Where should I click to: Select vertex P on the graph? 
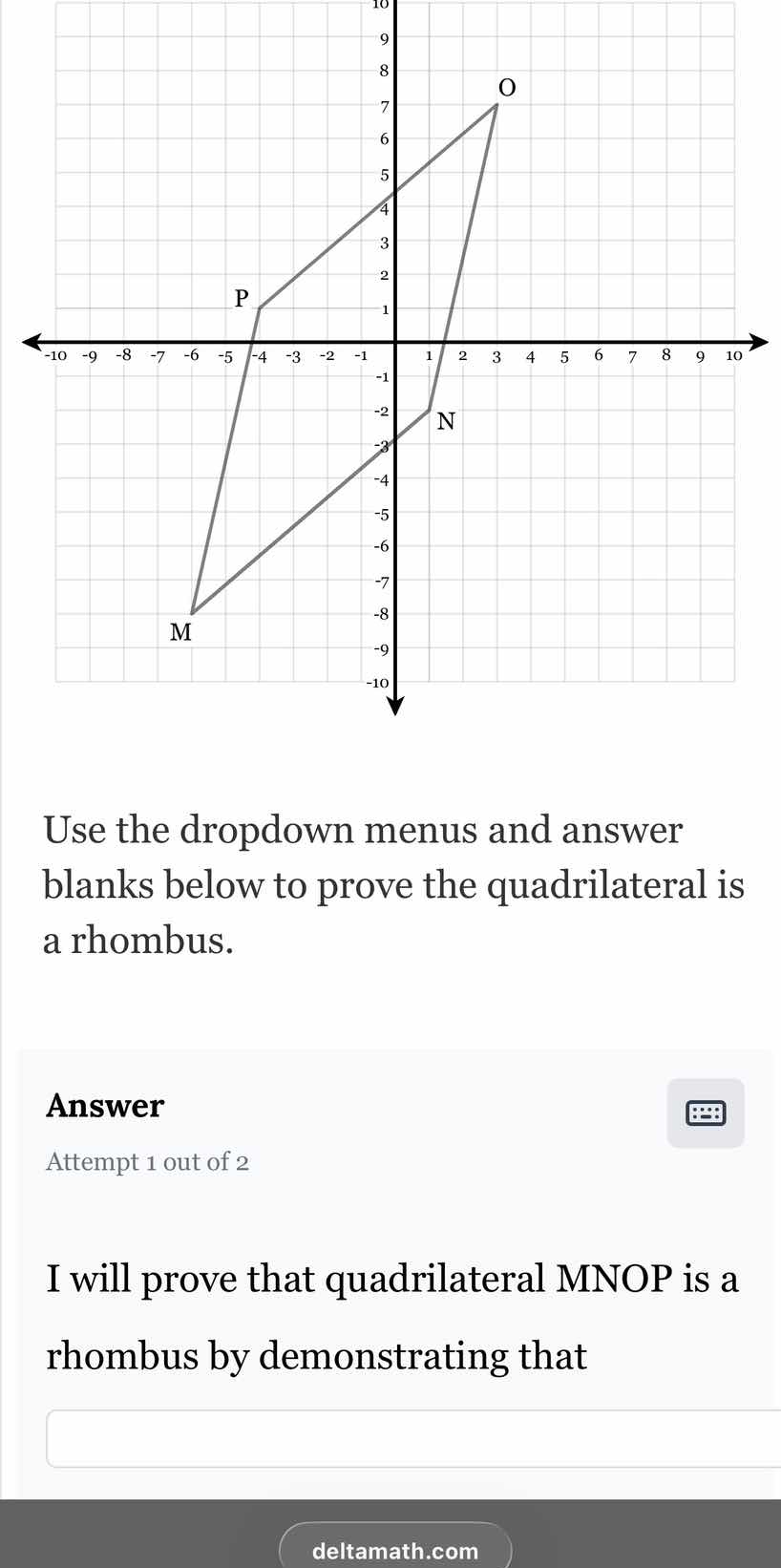(x=261, y=309)
